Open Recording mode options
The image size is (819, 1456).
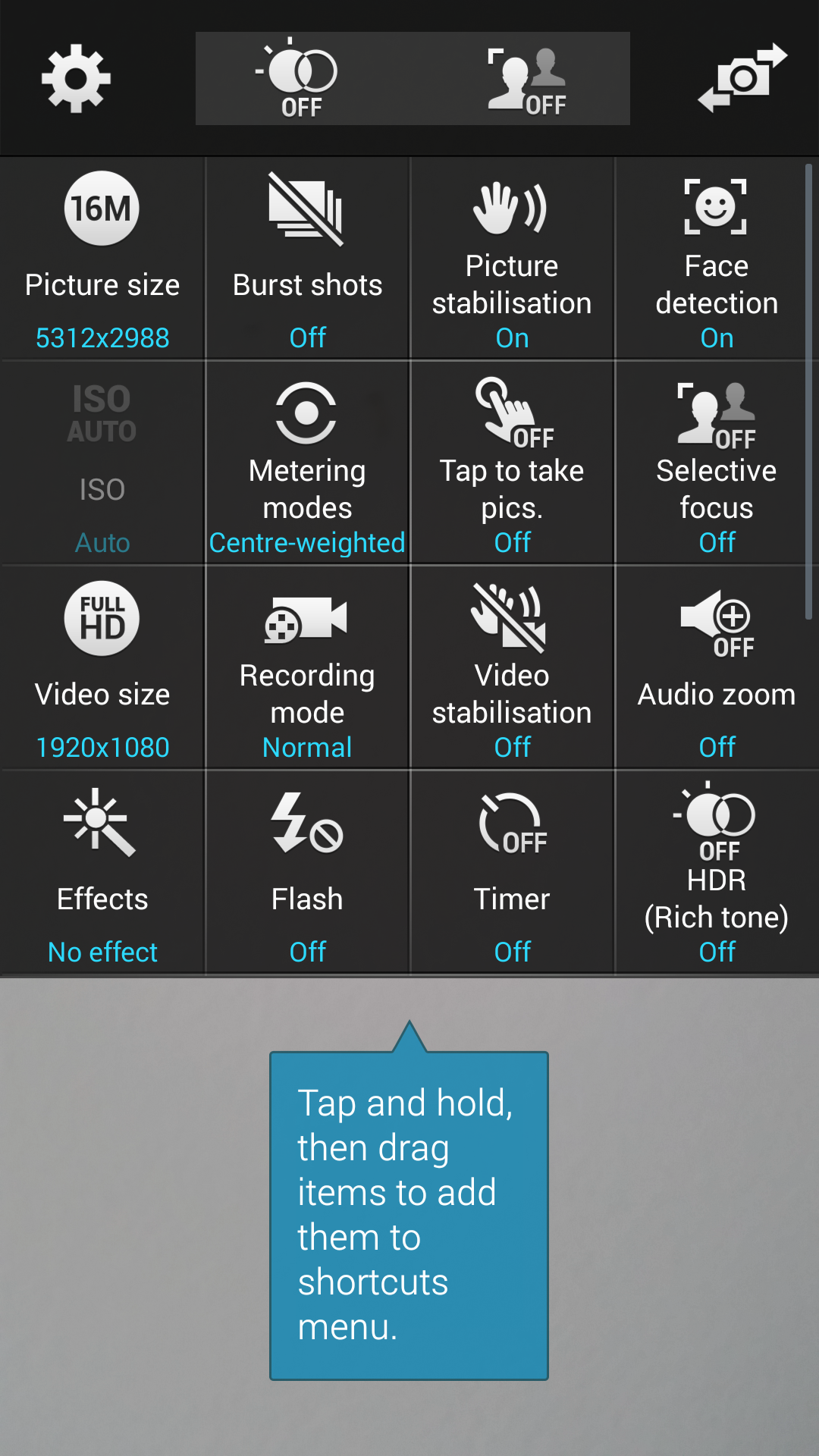click(307, 669)
